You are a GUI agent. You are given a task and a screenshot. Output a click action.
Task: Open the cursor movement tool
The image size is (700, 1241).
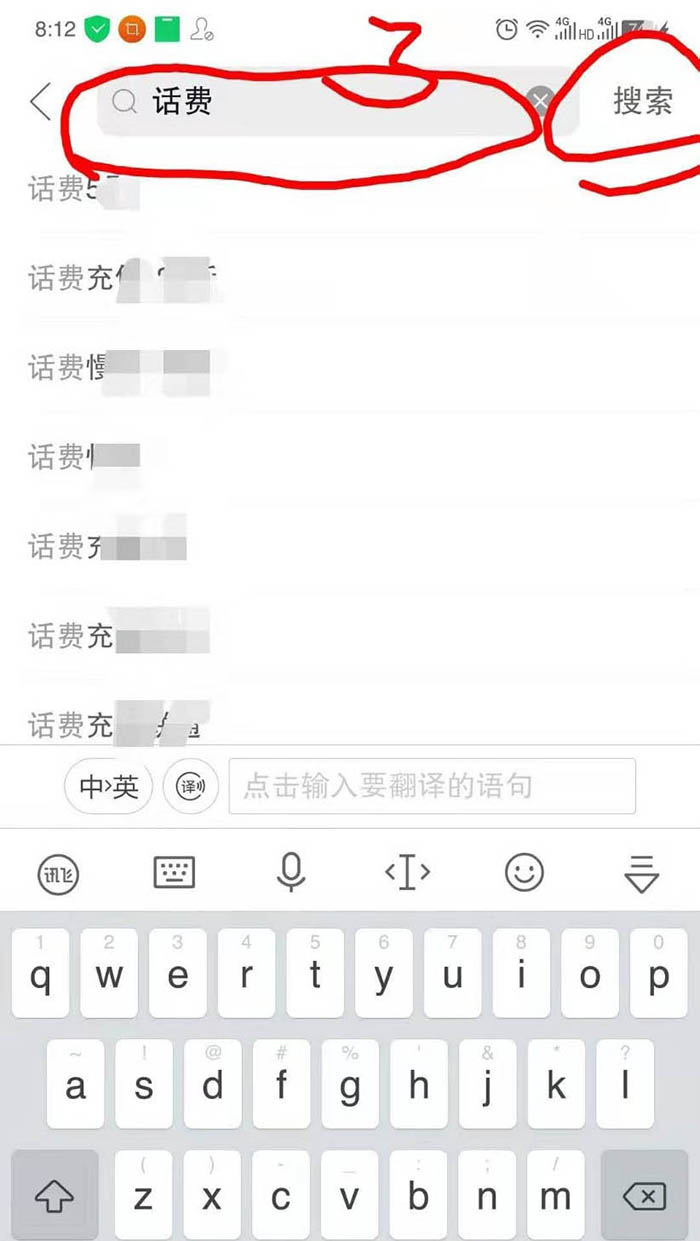tap(407, 873)
